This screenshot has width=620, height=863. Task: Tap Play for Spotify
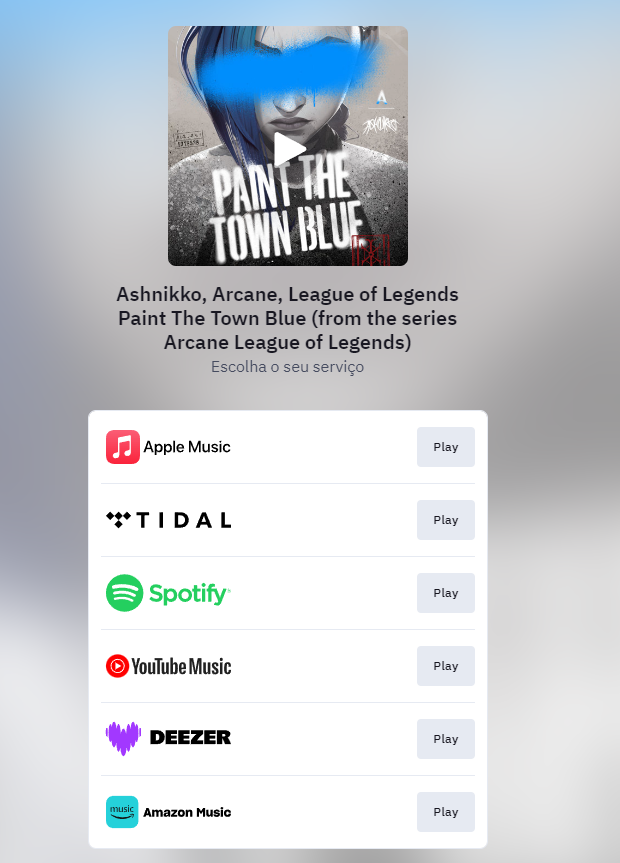(445, 593)
